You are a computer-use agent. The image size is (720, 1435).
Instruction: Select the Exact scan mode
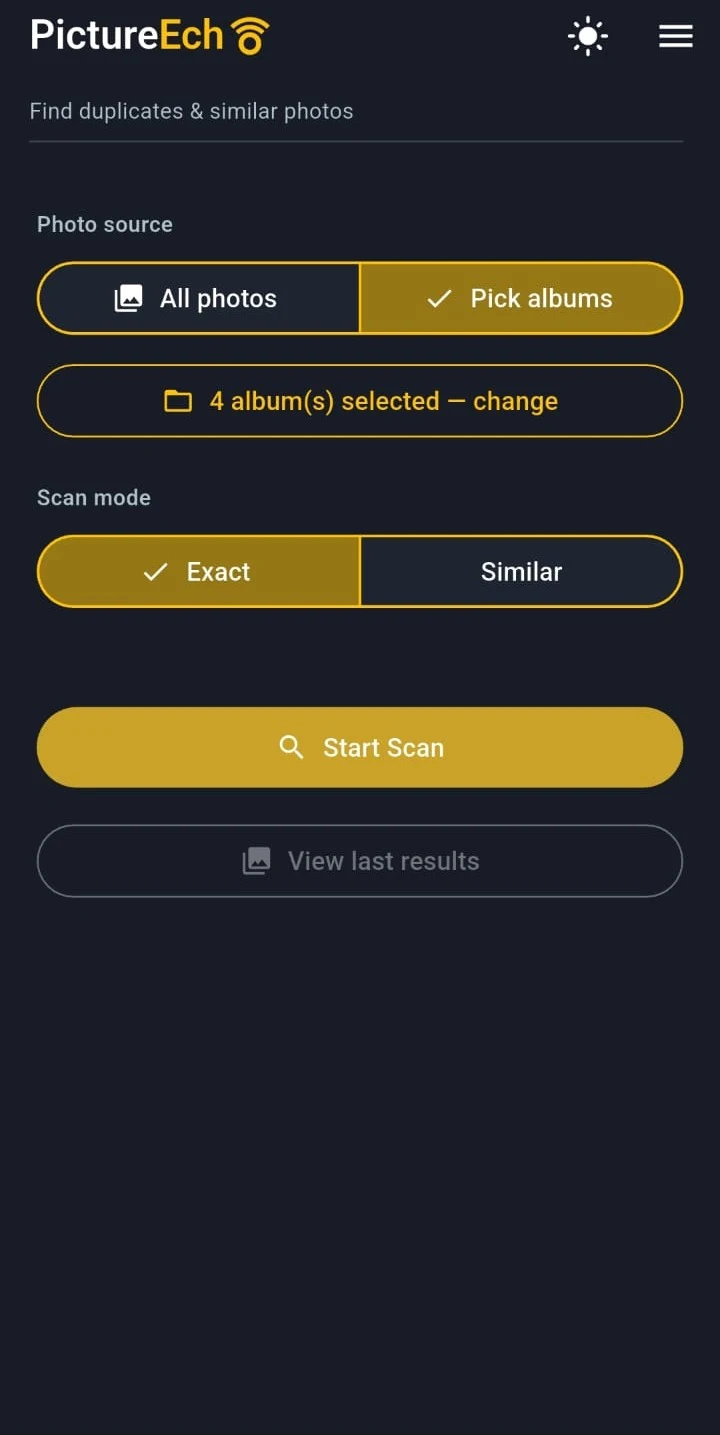[x=198, y=571]
